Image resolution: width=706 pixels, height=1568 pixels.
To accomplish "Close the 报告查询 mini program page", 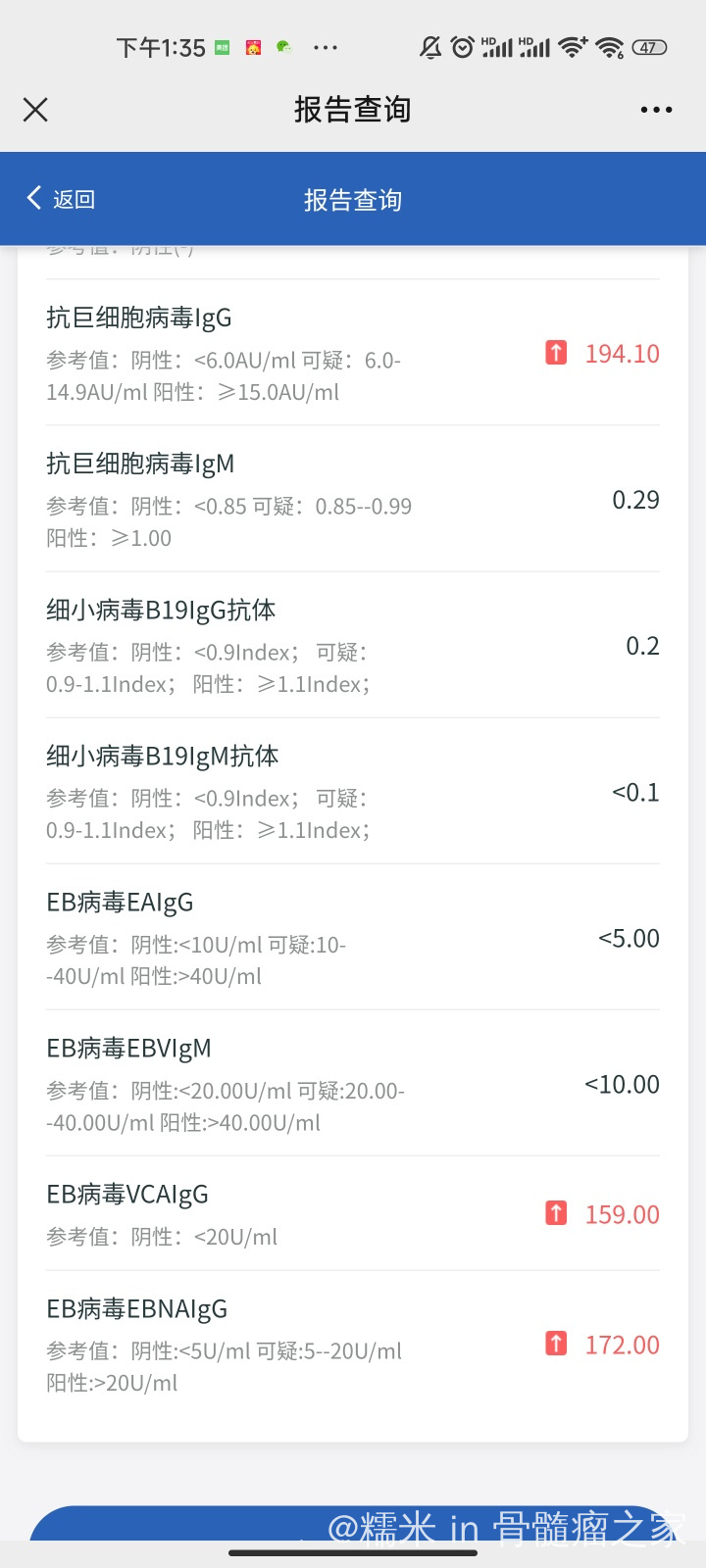I will 35,110.
